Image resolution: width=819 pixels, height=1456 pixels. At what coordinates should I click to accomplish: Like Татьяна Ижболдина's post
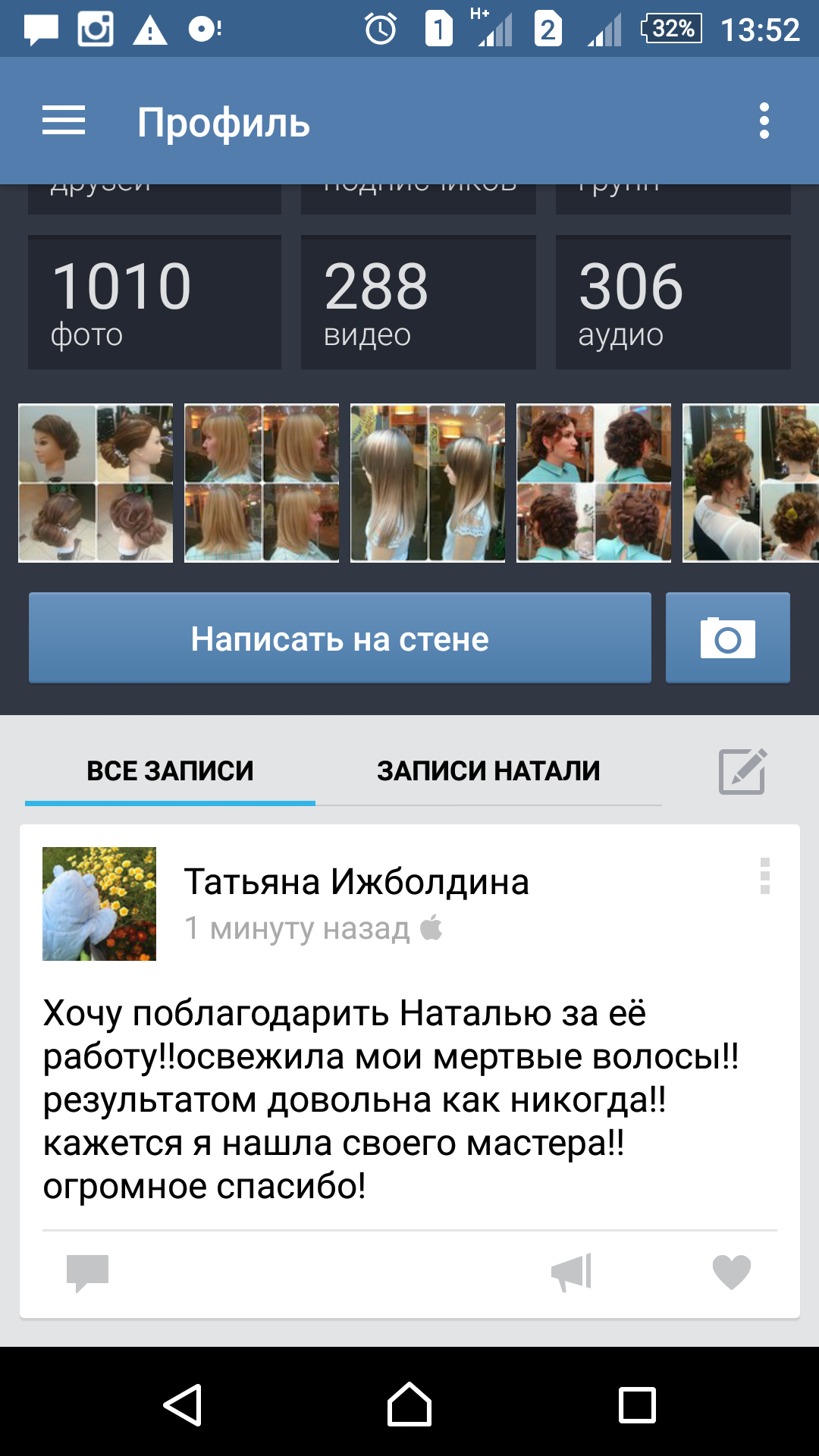732,1272
